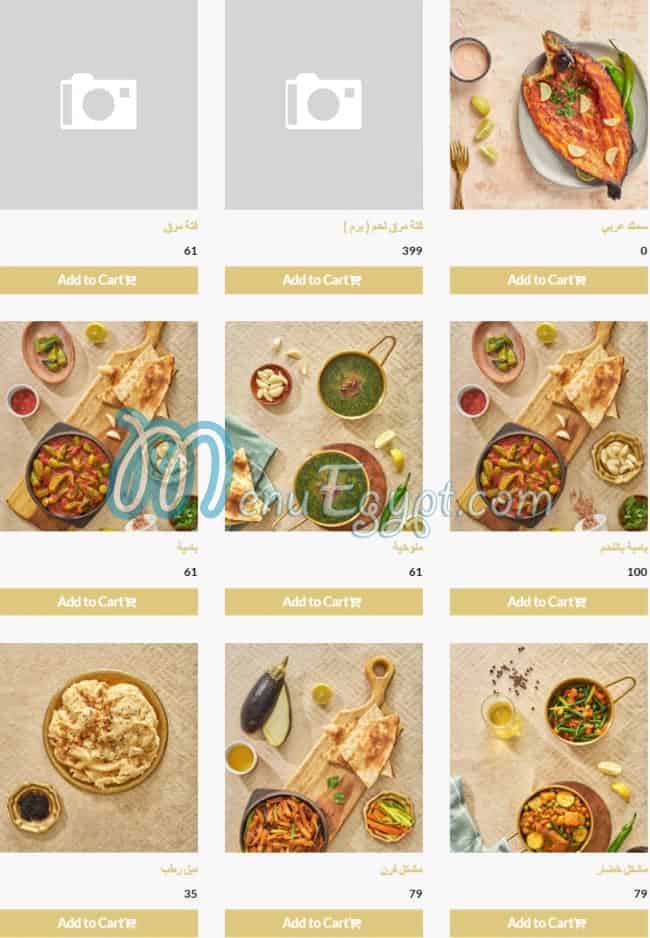The width and height of the screenshot is (650, 938).
Task: Open the mixed vegetables dish photo
Action: click(x=548, y=747)
